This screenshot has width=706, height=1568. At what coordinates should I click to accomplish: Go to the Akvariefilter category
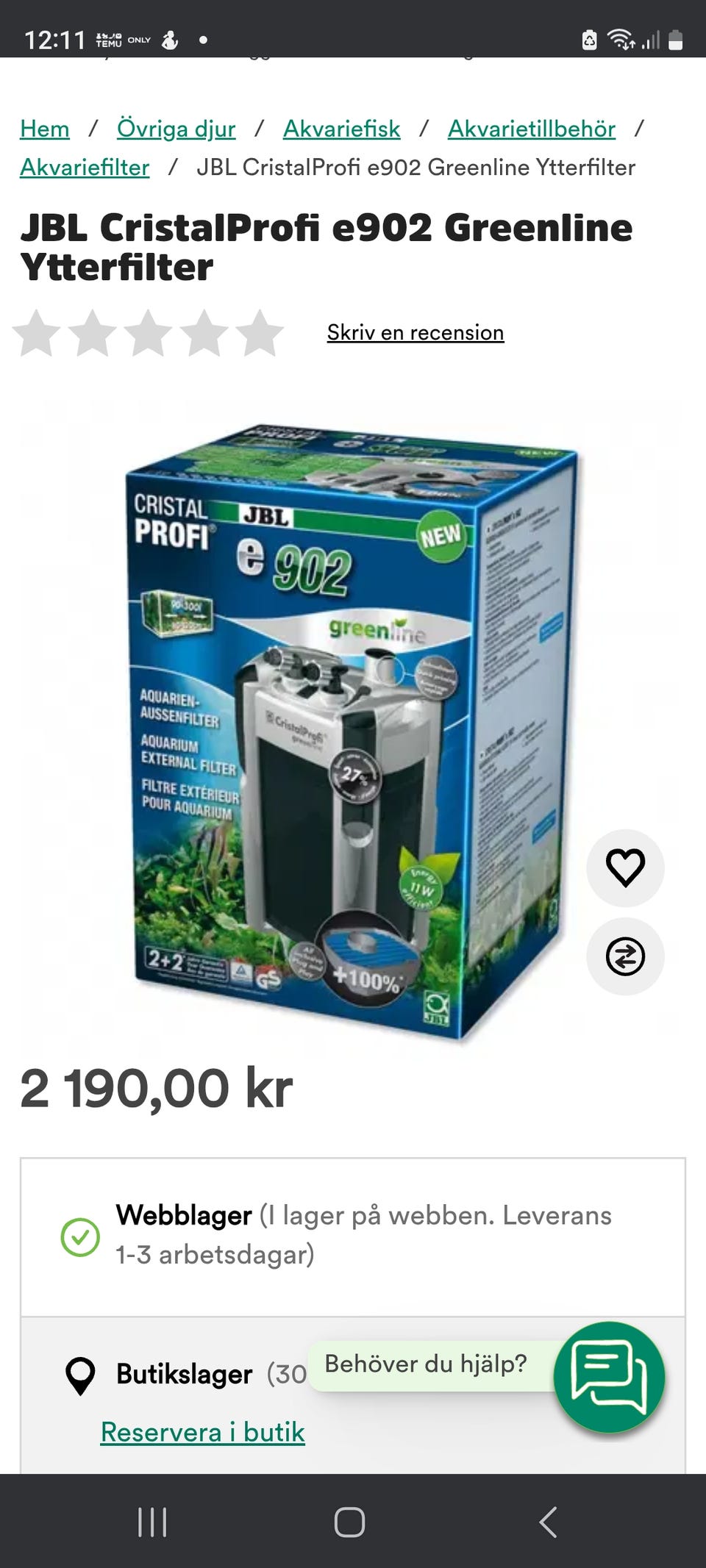click(85, 168)
